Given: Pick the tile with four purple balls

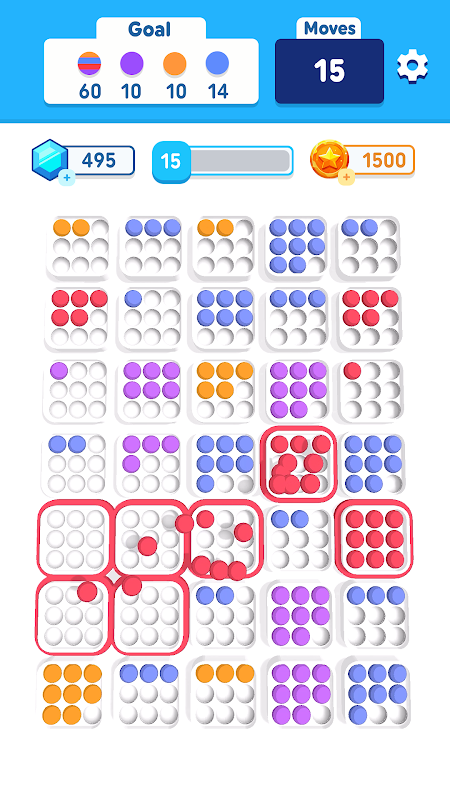Looking at the screenshot, I should click(151, 463).
